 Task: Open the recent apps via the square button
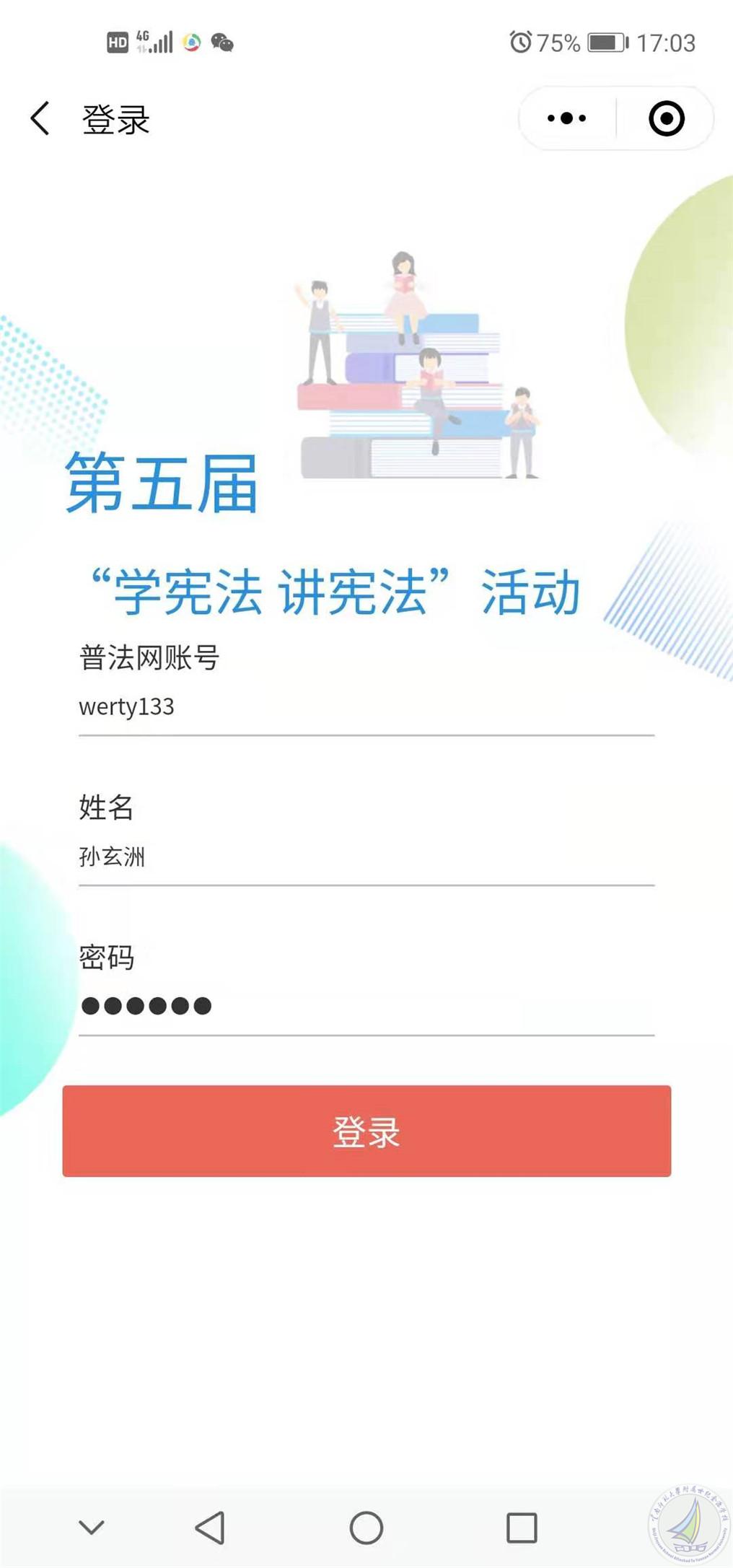tap(522, 1527)
